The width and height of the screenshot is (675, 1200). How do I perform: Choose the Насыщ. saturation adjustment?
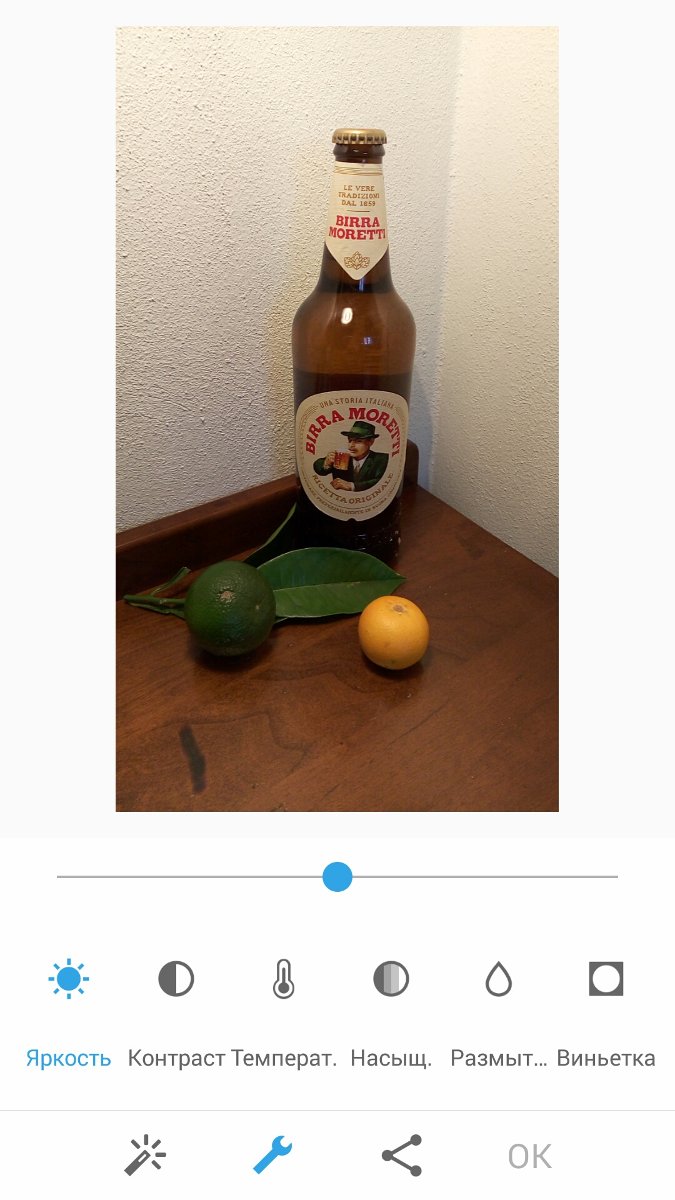[391, 1010]
